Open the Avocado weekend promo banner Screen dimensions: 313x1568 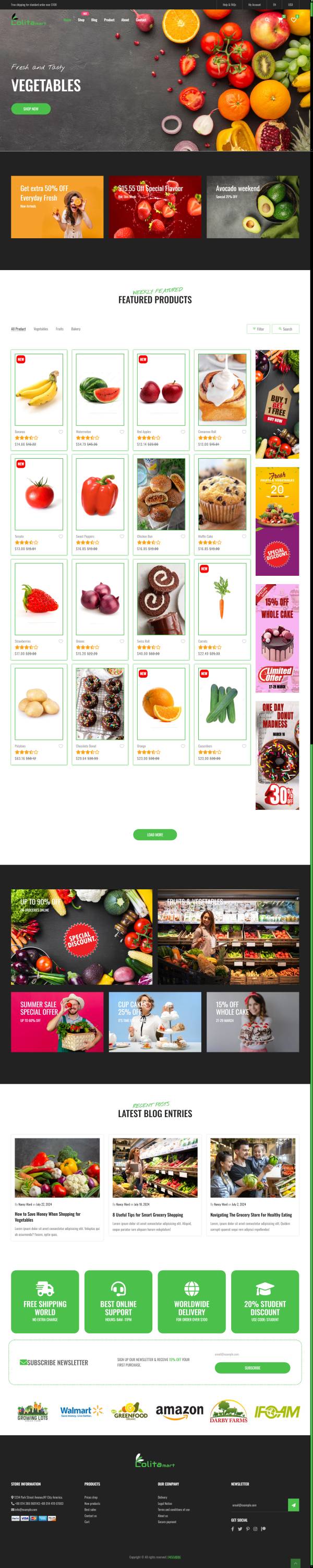tap(252, 207)
